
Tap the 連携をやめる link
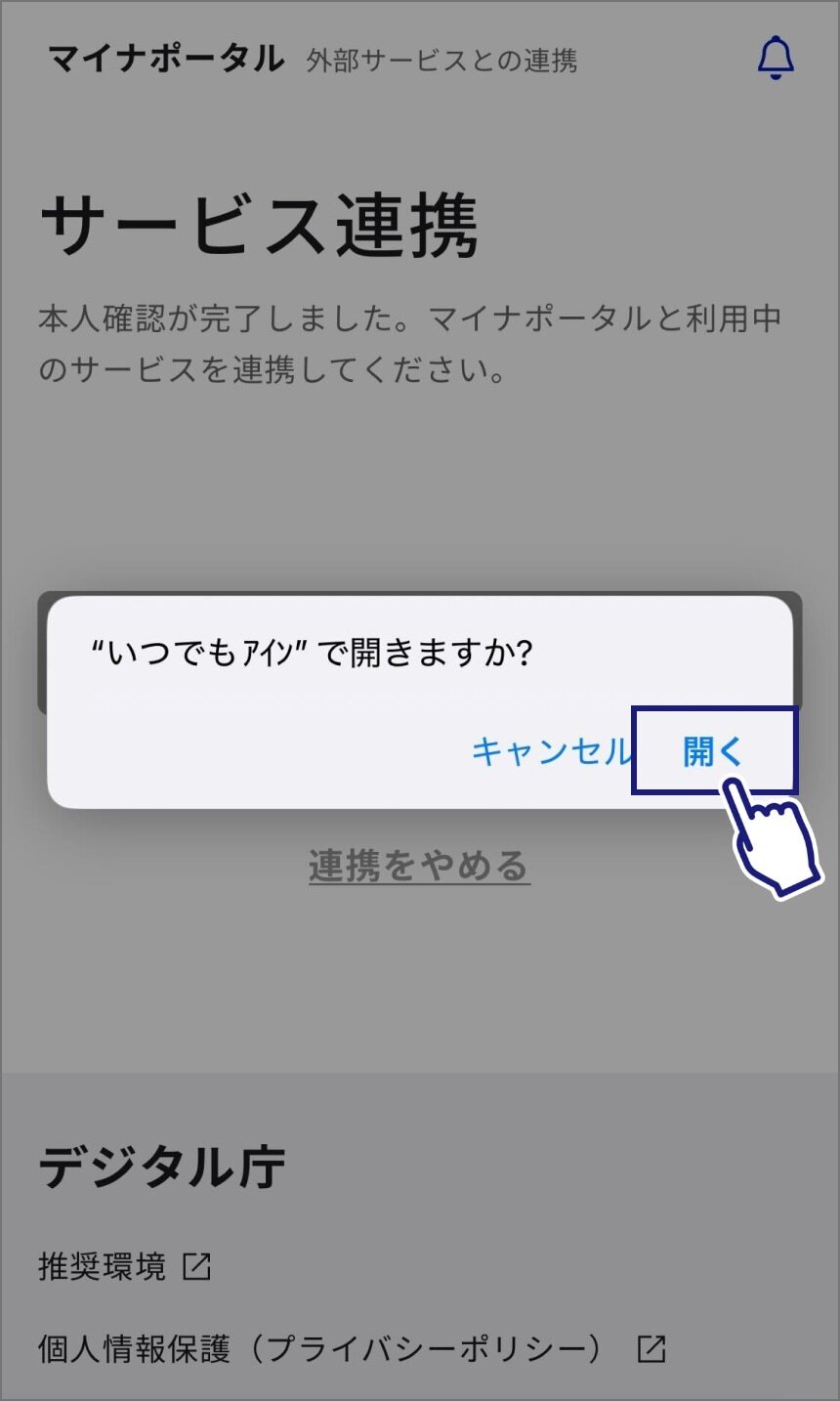[x=419, y=866]
